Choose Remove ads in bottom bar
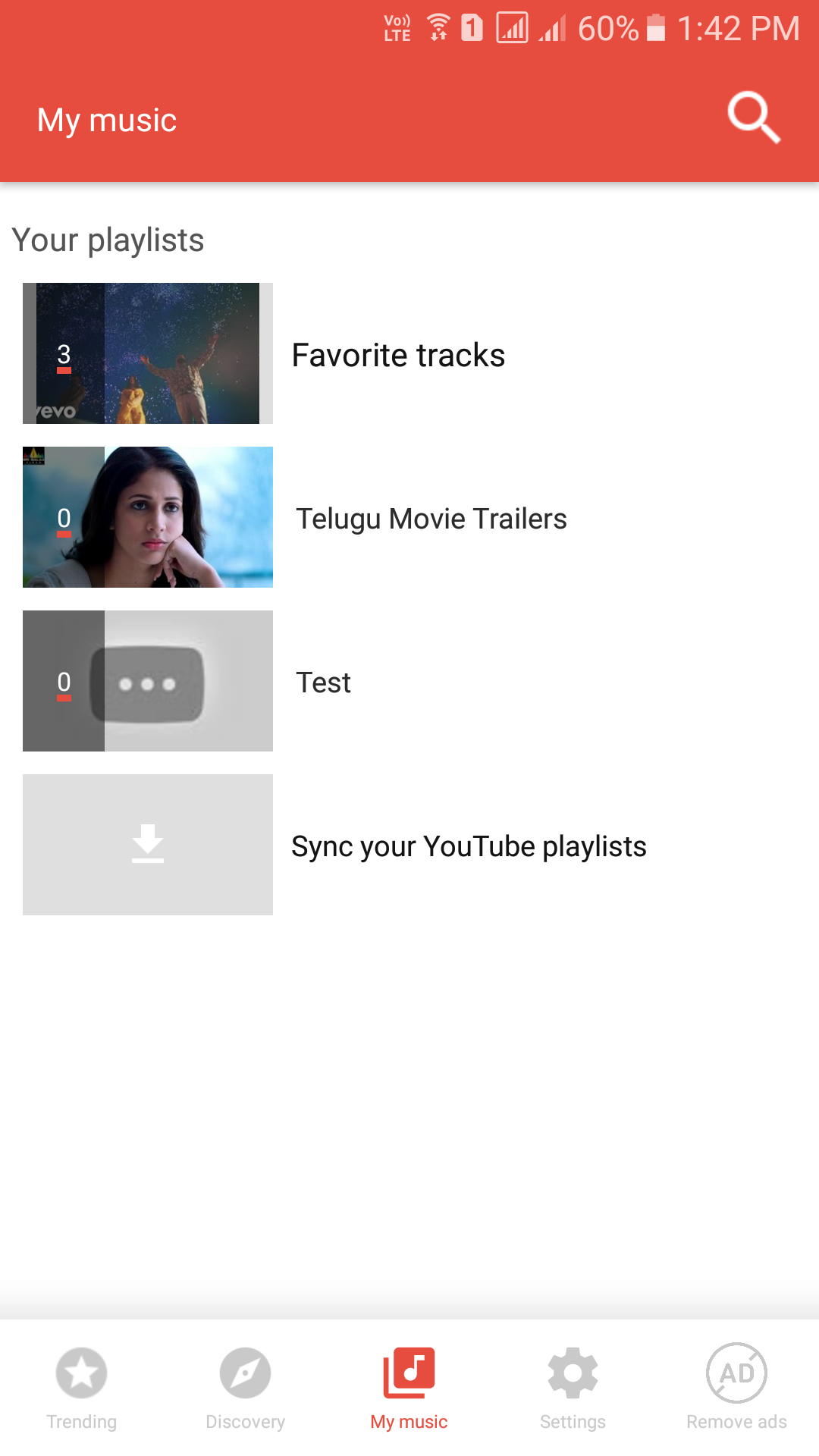Screen dimensions: 819x1456 (x=736, y=1388)
